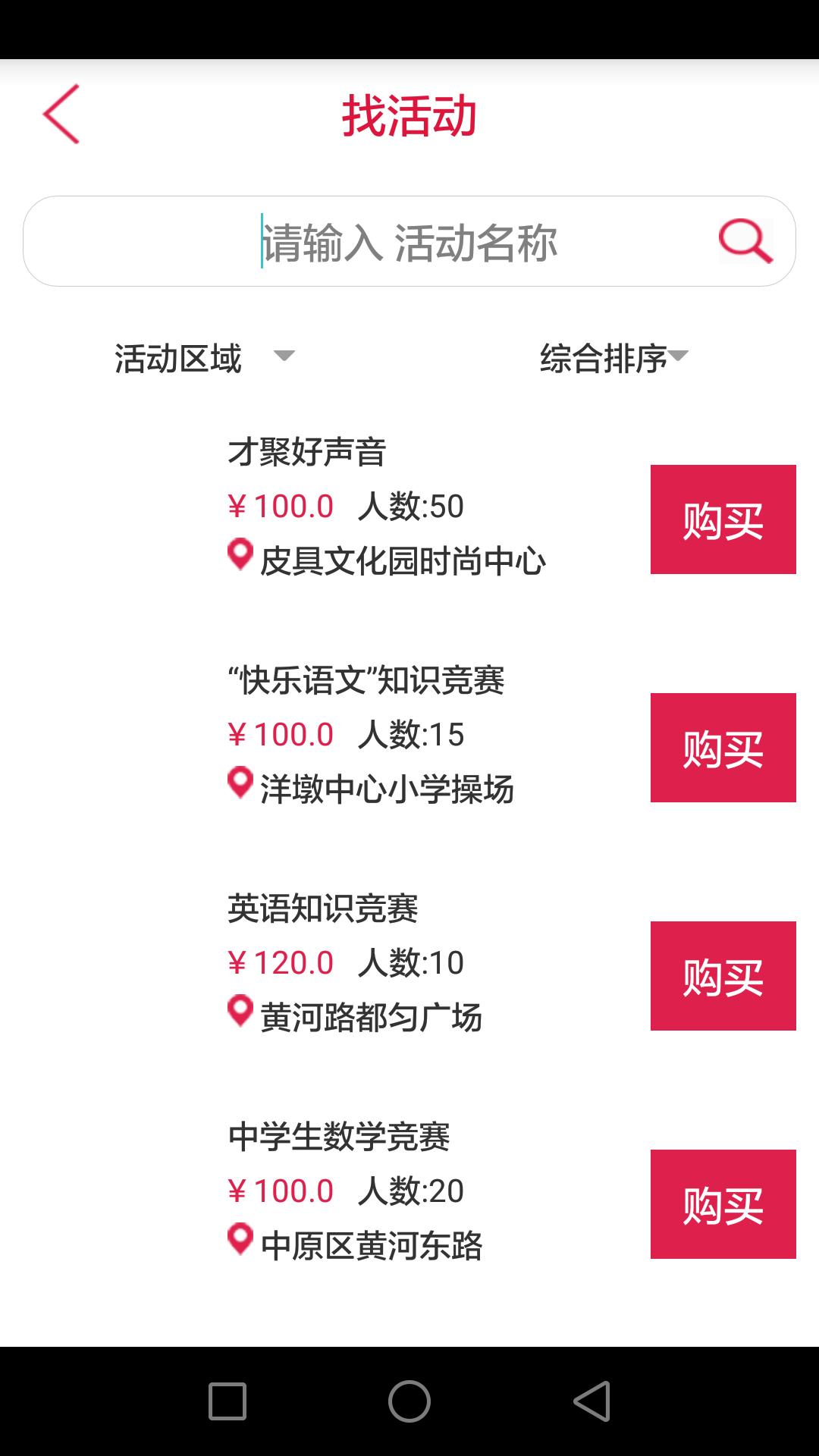Image resolution: width=819 pixels, height=1456 pixels.
Task: Tap the activity name search field
Action: coord(409,242)
